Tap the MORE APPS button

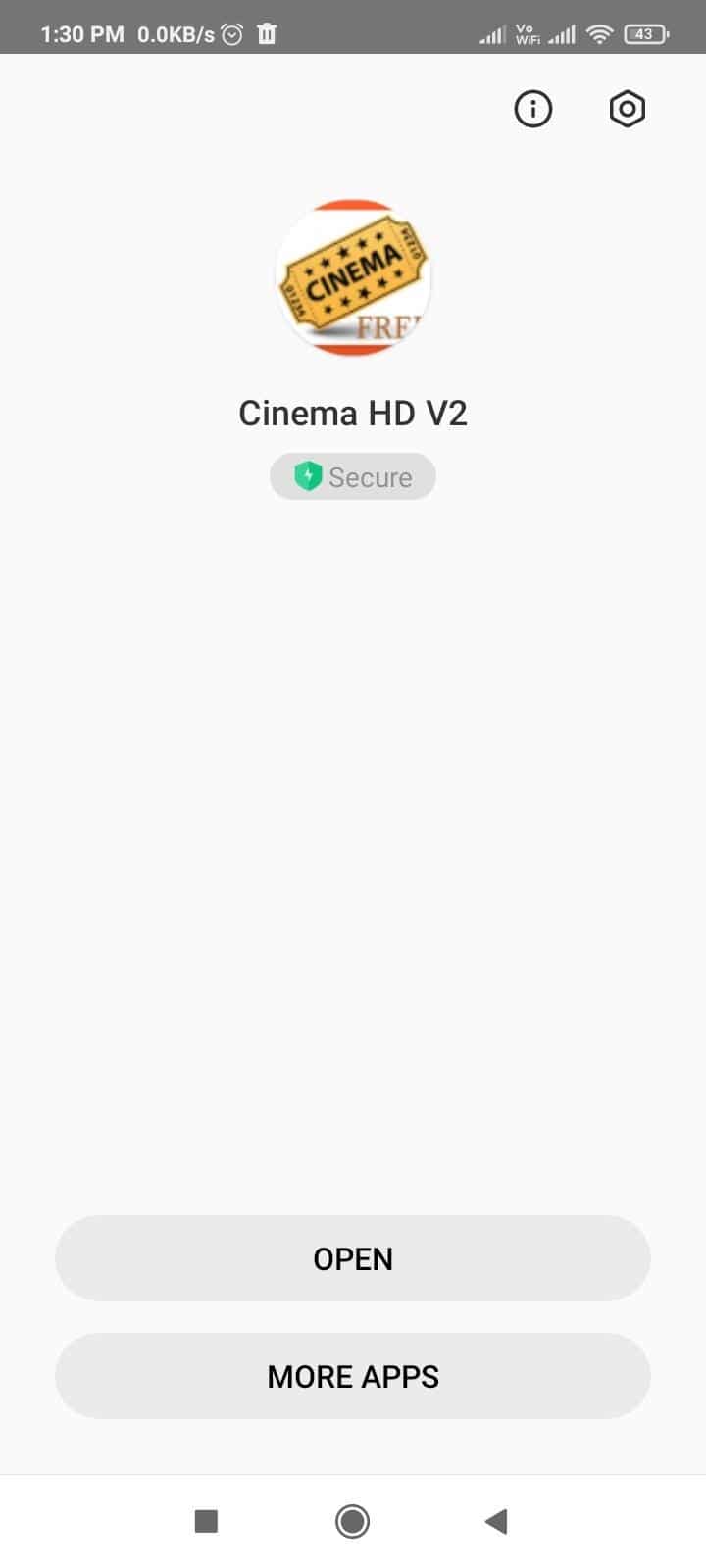pos(353,1376)
